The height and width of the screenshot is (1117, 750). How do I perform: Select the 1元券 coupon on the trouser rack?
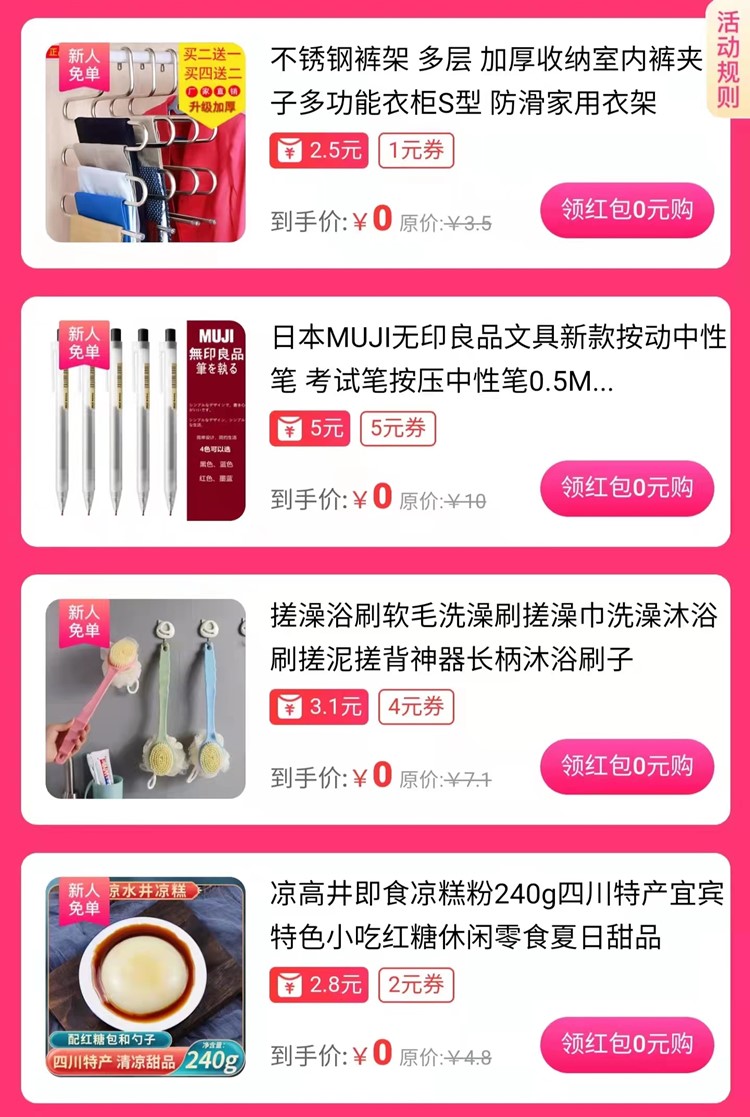416,151
